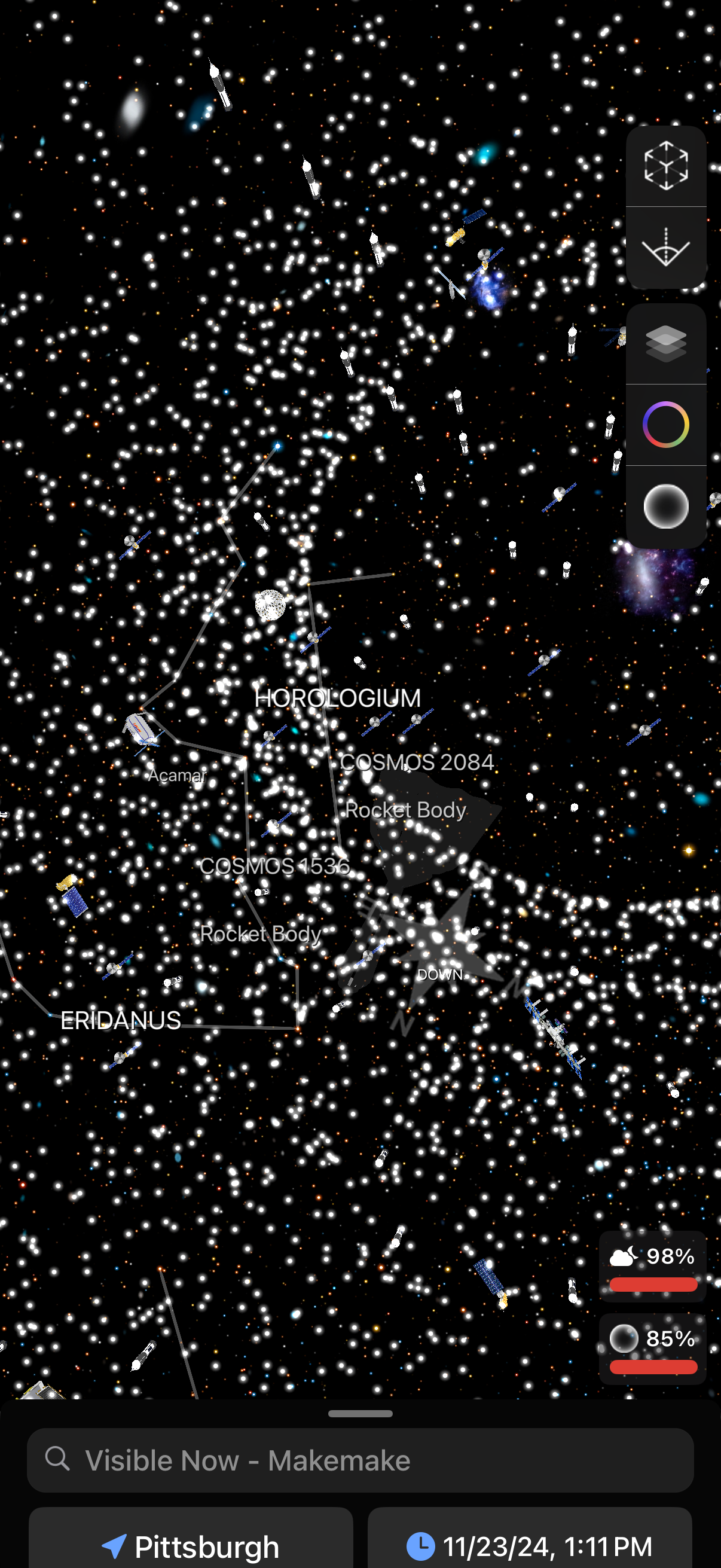This screenshot has height=1568, width=721.
Task: Select the 3D orbit view cube icon
Action: [x=666, y=164]
